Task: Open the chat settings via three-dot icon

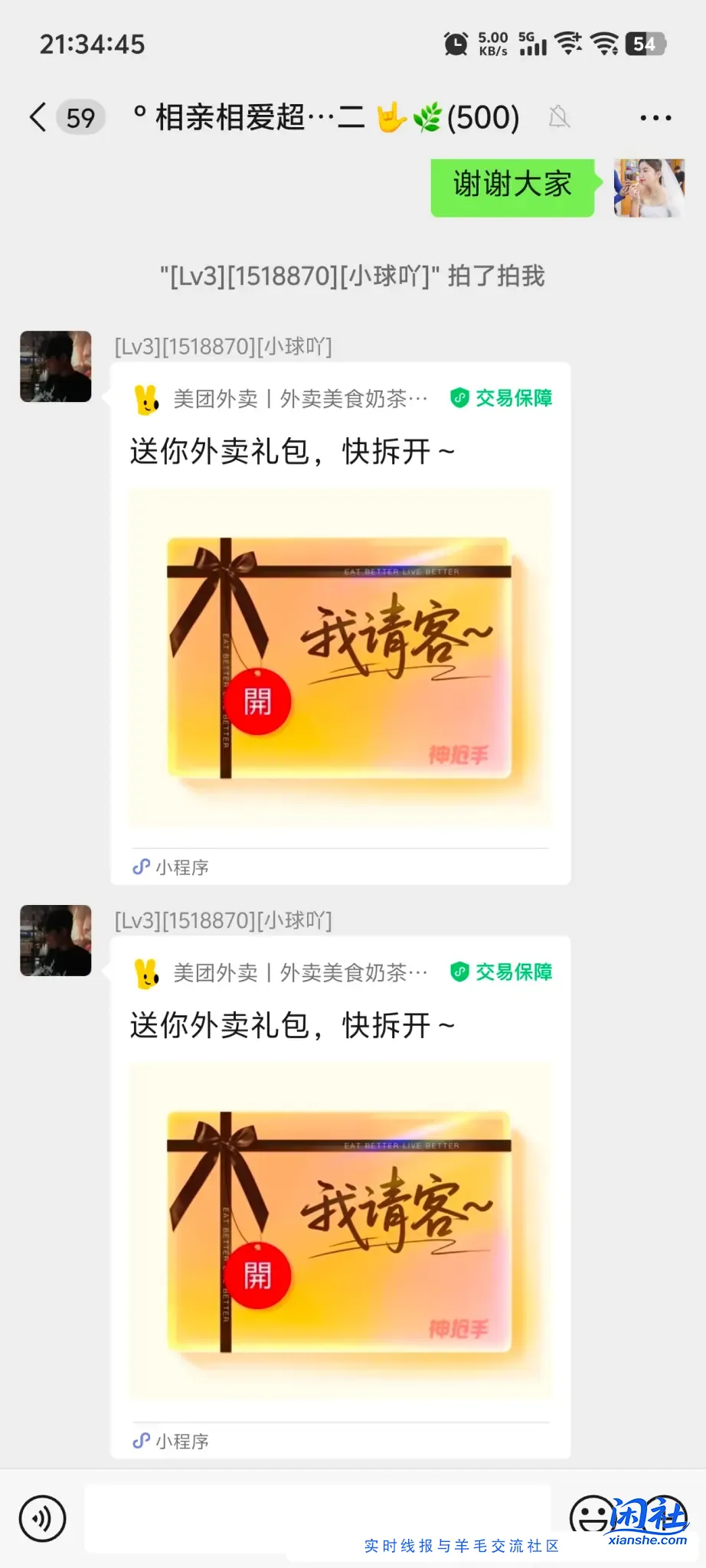Action: point(657,116)
